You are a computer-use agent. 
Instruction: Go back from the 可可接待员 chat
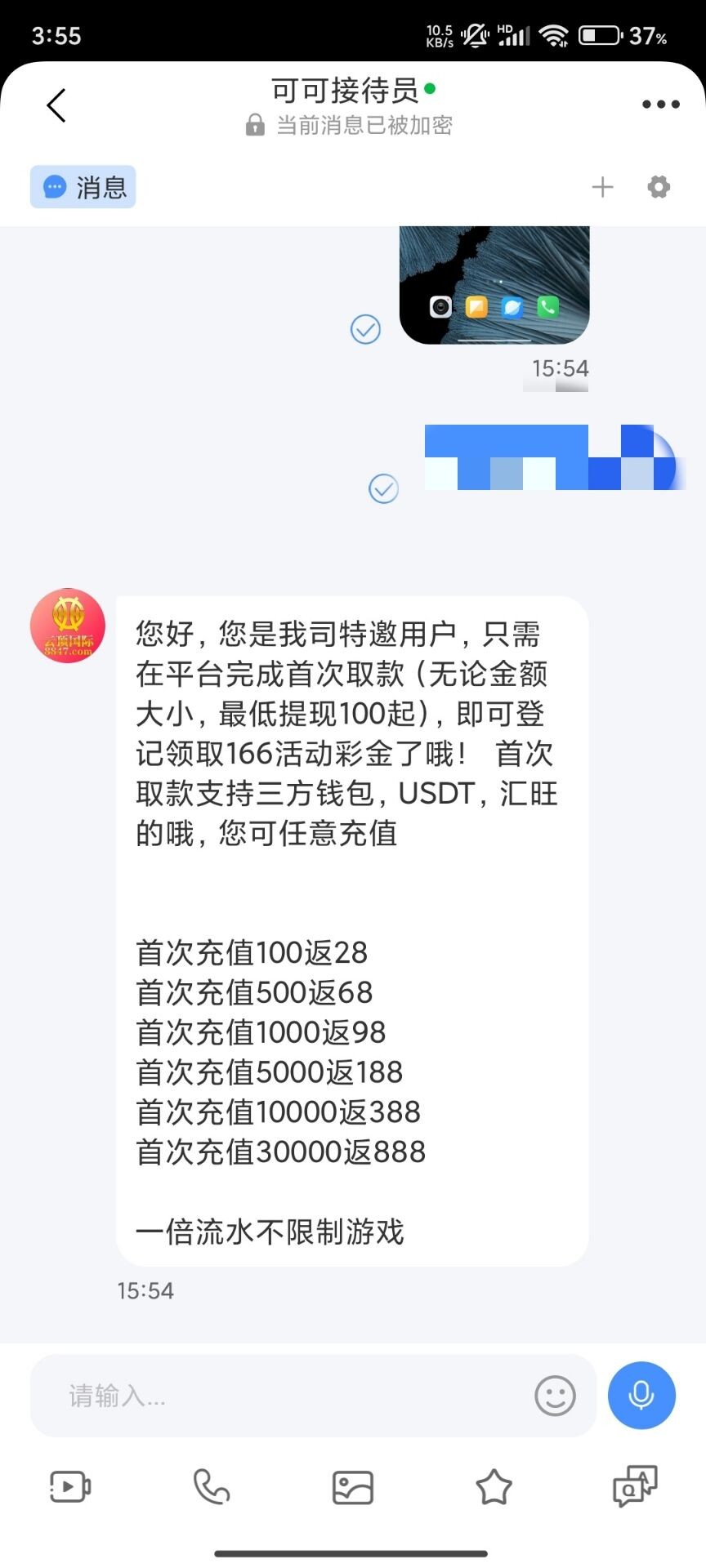[x=56, y=105]
